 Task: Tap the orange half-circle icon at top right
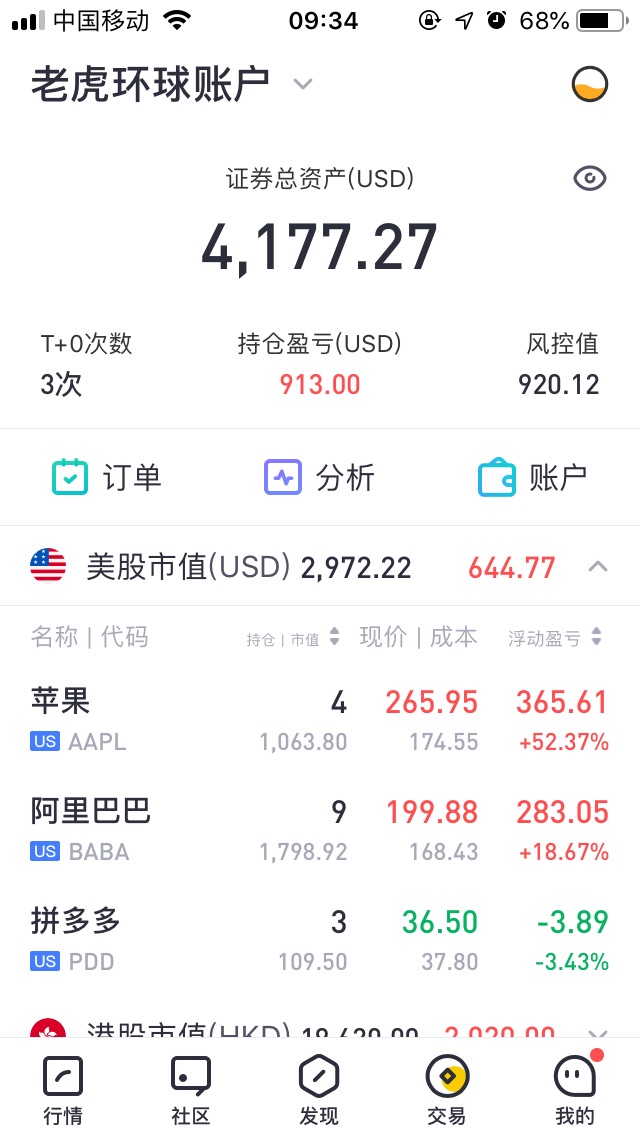(x=589, y=84)
